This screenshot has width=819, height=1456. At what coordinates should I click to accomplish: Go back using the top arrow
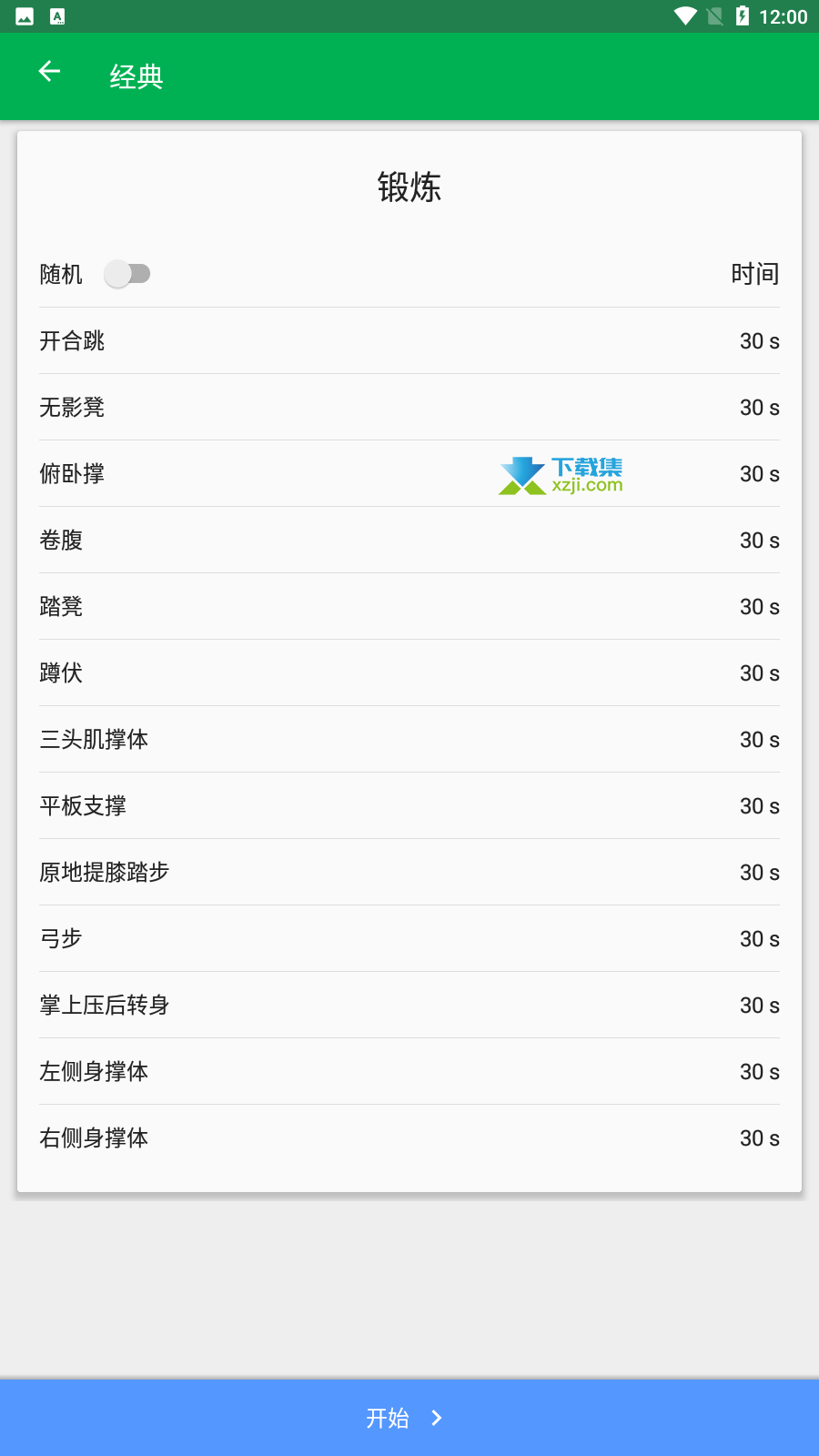click(x=49, y=72)
